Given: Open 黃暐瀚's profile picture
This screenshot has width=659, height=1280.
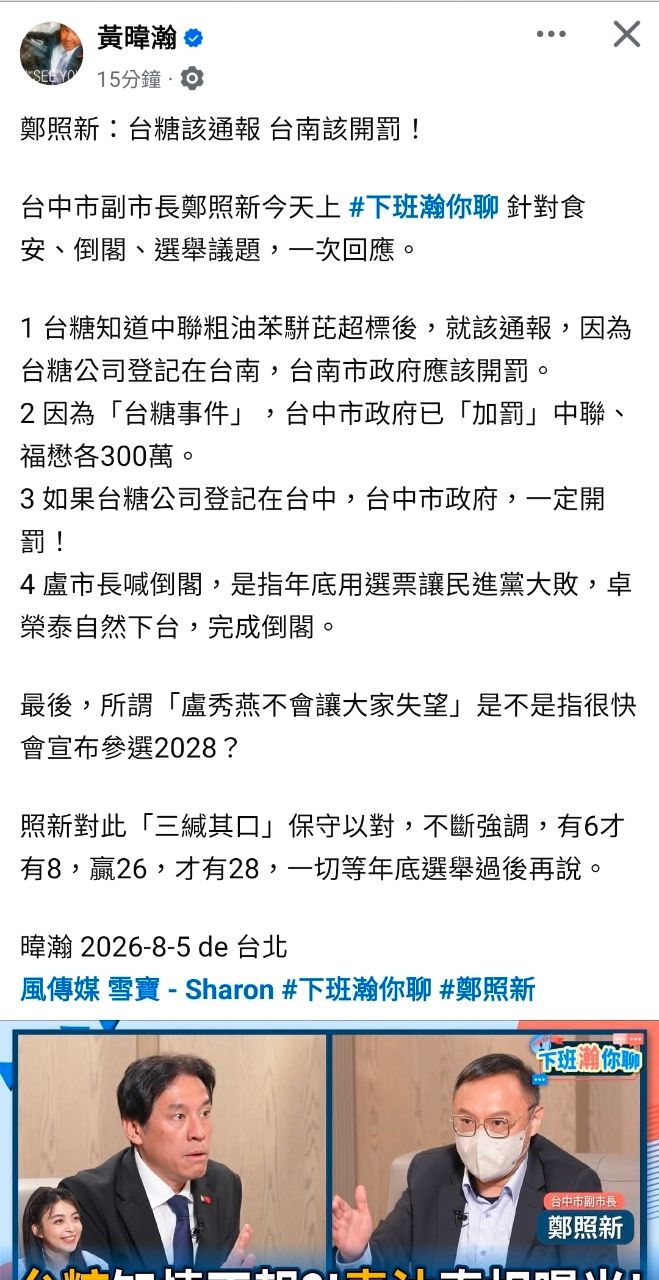Looking at the screenshot, I should [52, 54].
